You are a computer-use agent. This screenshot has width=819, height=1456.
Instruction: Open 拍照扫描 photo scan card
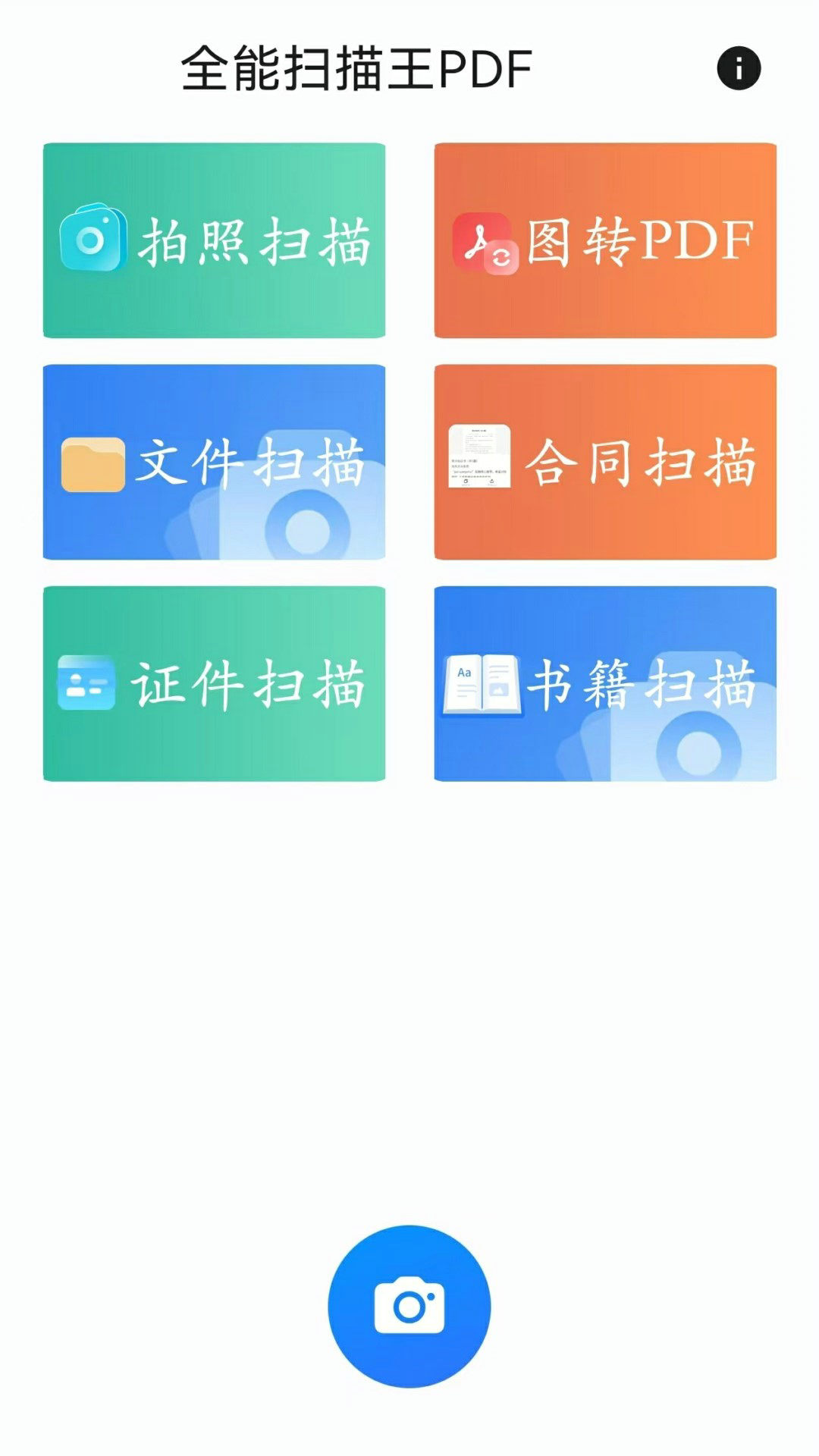click(214, 240)
